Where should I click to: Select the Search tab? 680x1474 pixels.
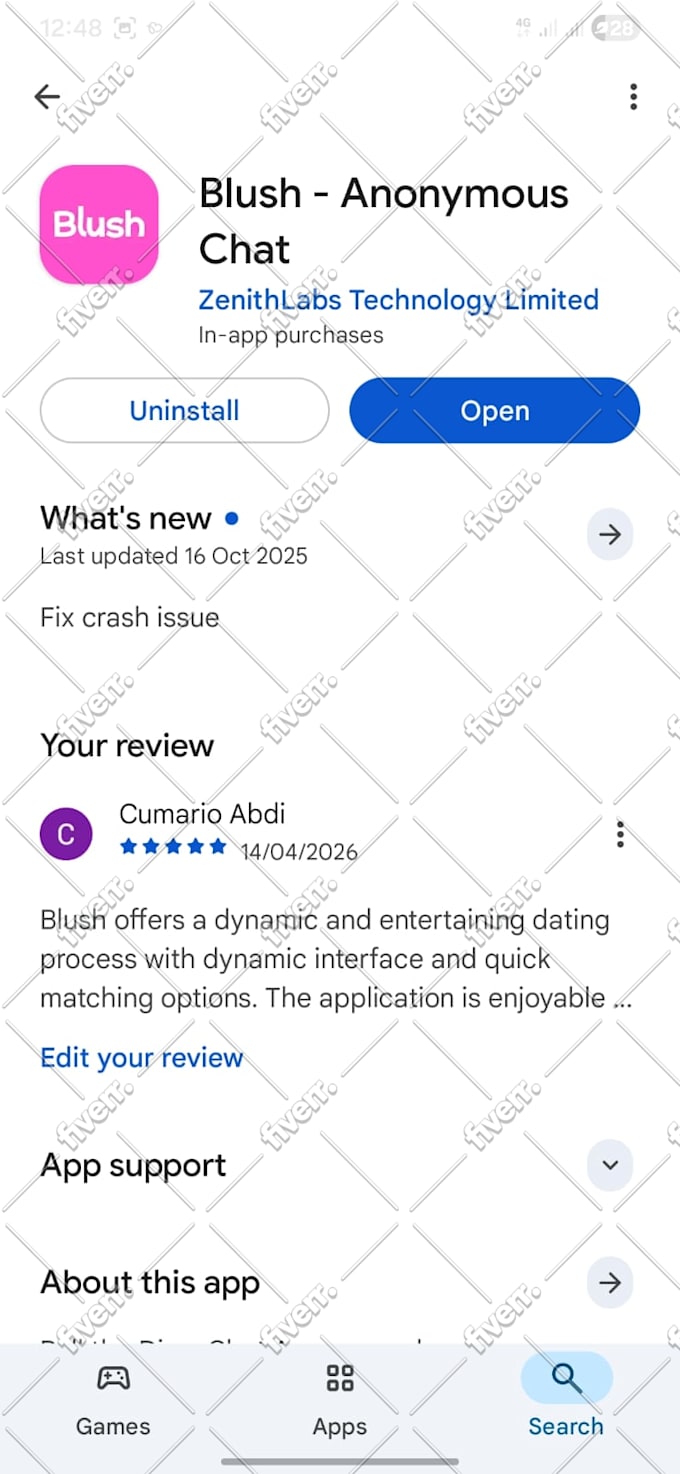(x=566, y=1400)
